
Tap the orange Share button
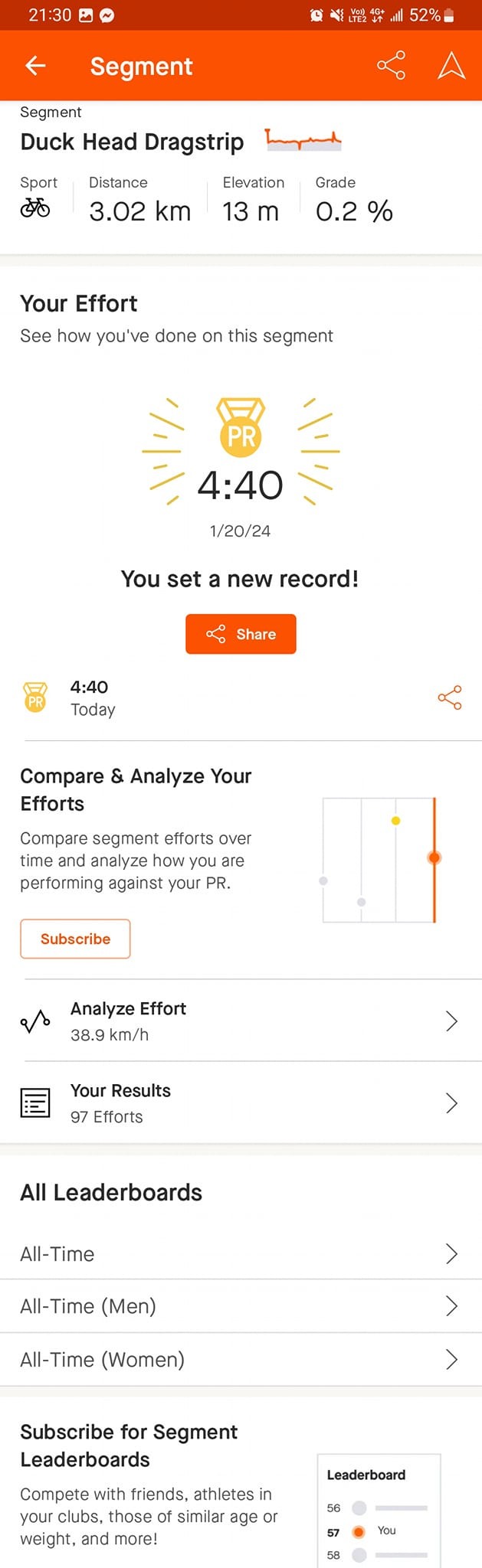(x=241, y=634)
